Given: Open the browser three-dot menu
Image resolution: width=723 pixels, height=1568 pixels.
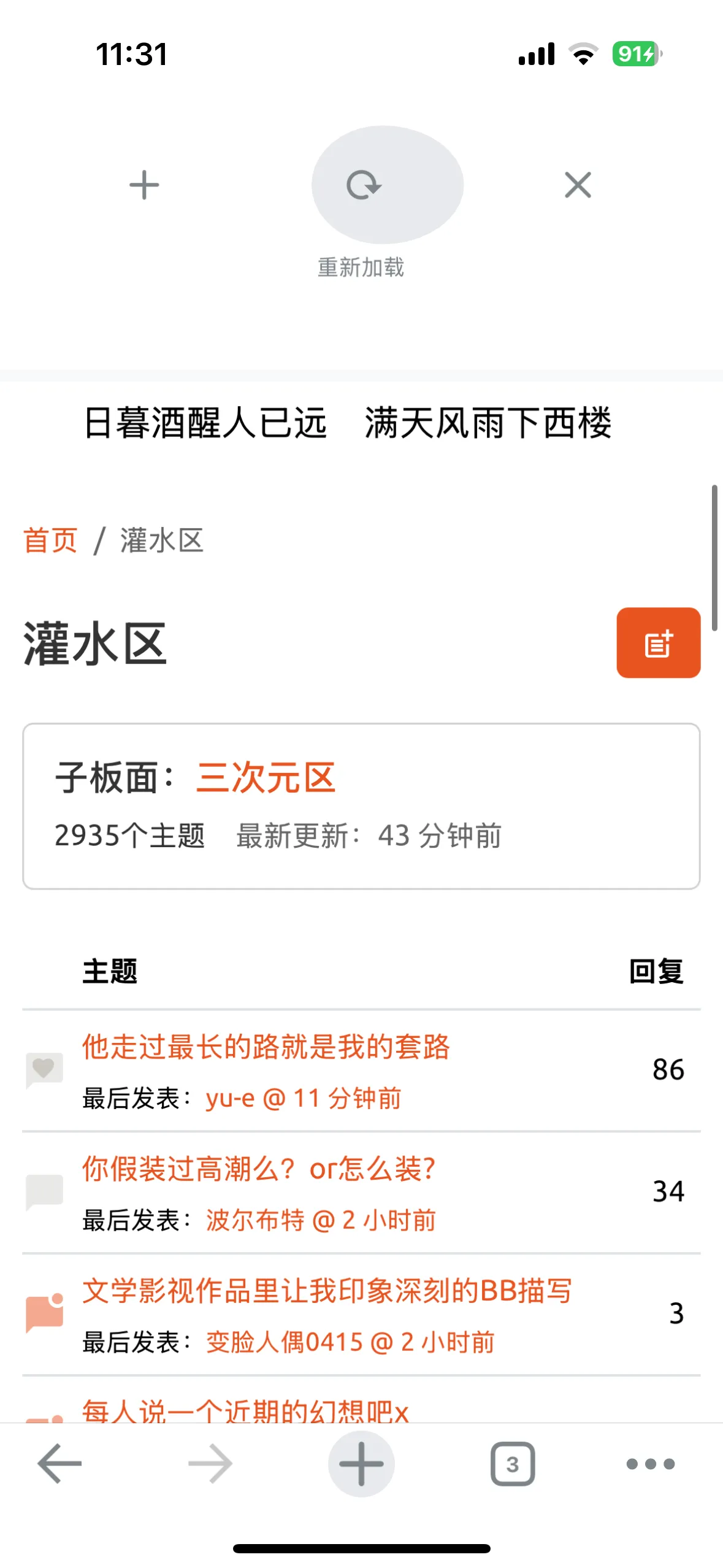Looking at the screenshot, I should tap(651, 1464).
